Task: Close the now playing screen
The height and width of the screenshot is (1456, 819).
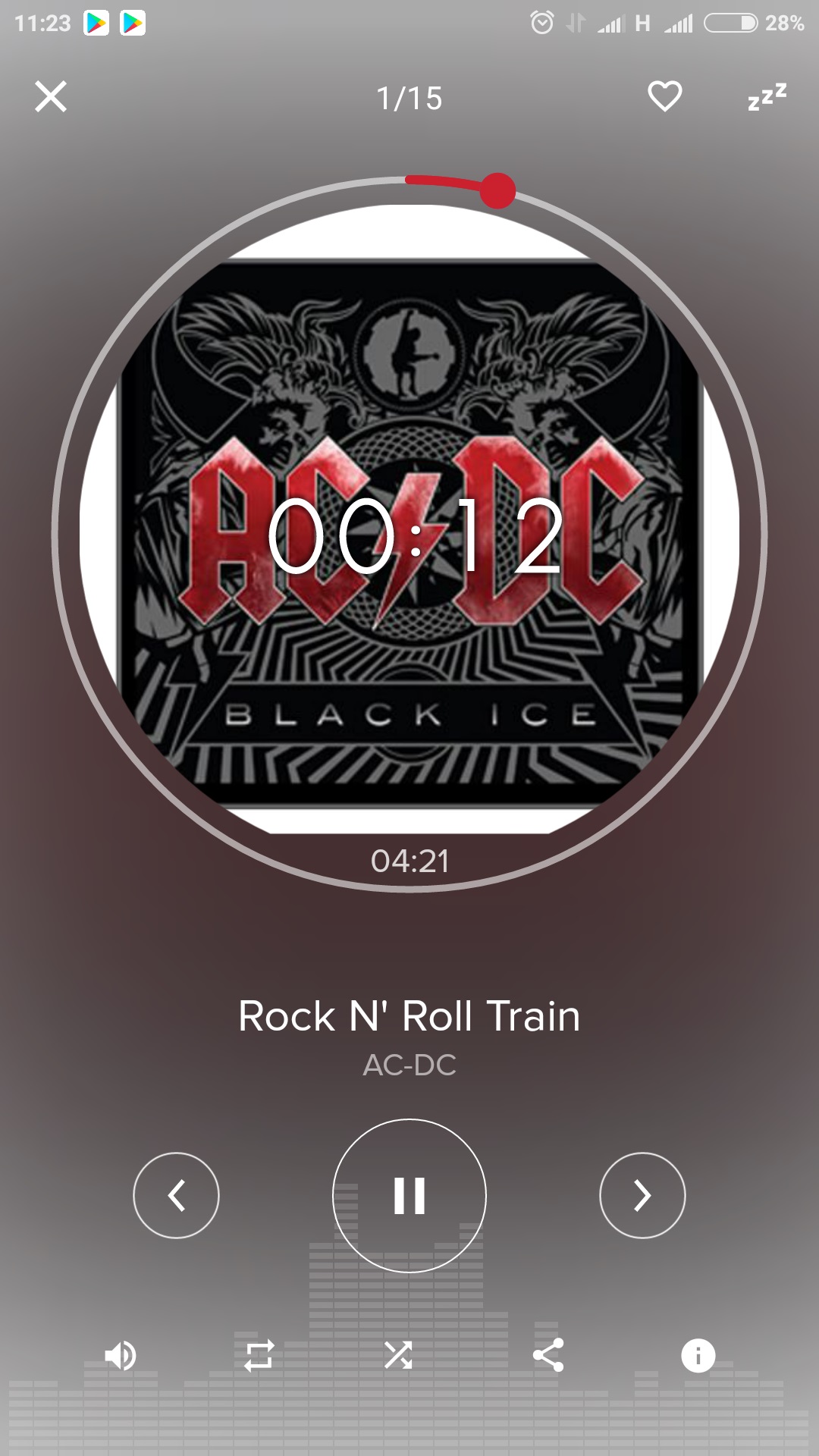Action: pyautogui.click(x=51, y=97)
